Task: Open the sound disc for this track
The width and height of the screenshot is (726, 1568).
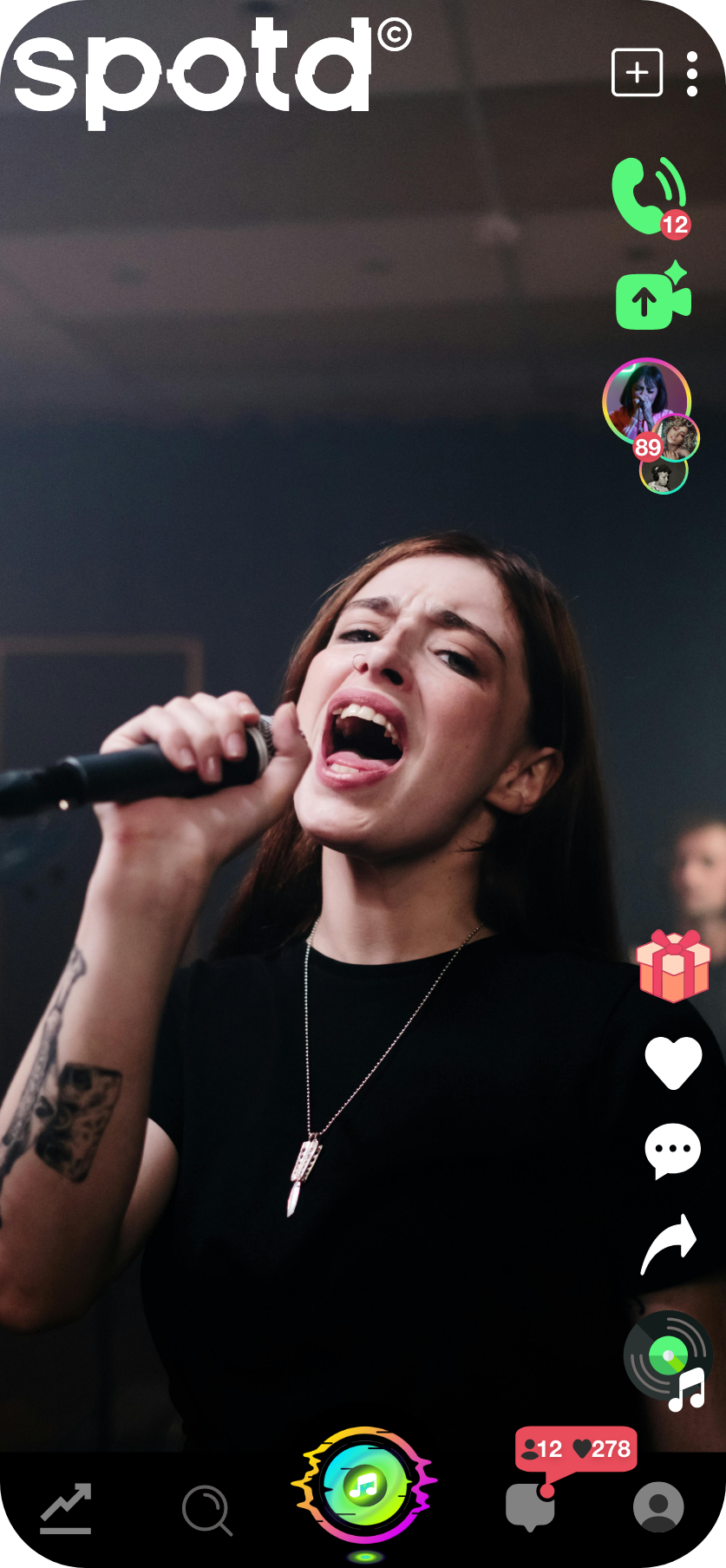Action: point(668,1356)
